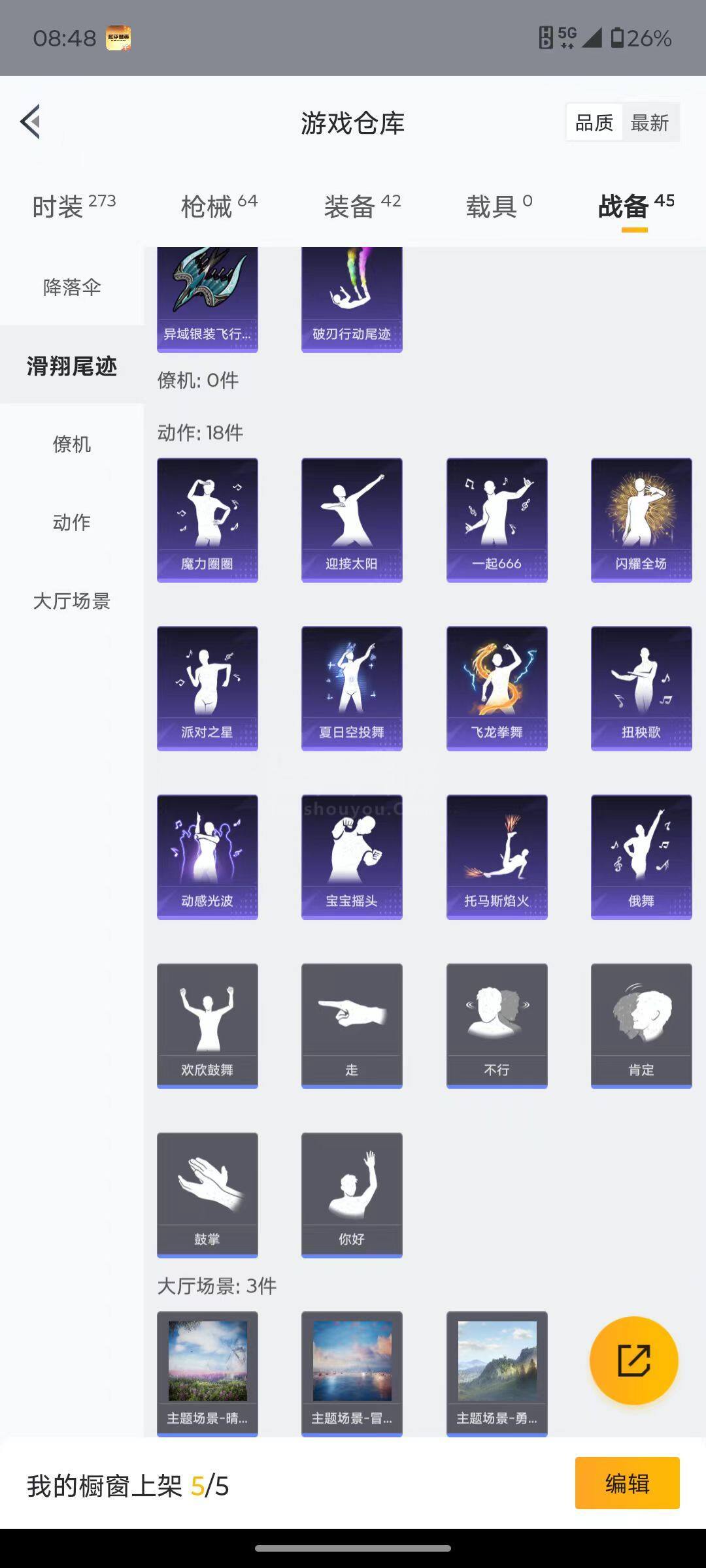View the 飞龙拳舞 emote
The width and height of the screenshot is (706, 1568).
497,688
